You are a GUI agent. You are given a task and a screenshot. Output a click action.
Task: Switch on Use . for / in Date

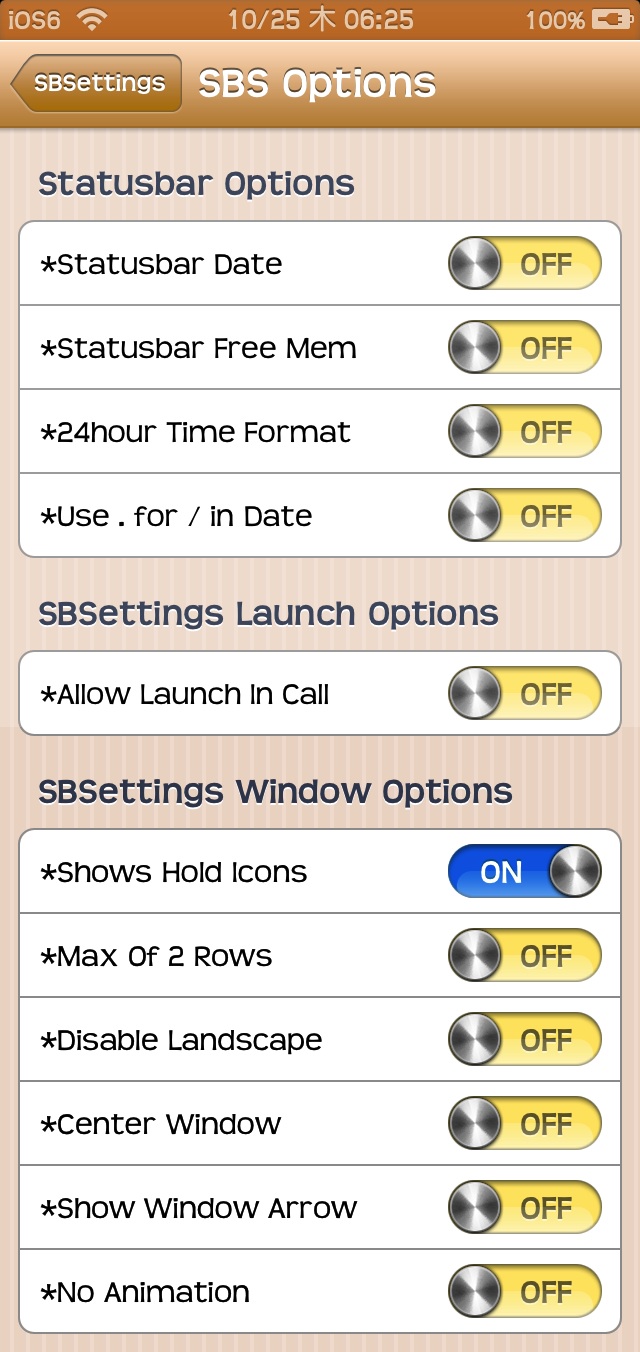(x=524, y=517)
